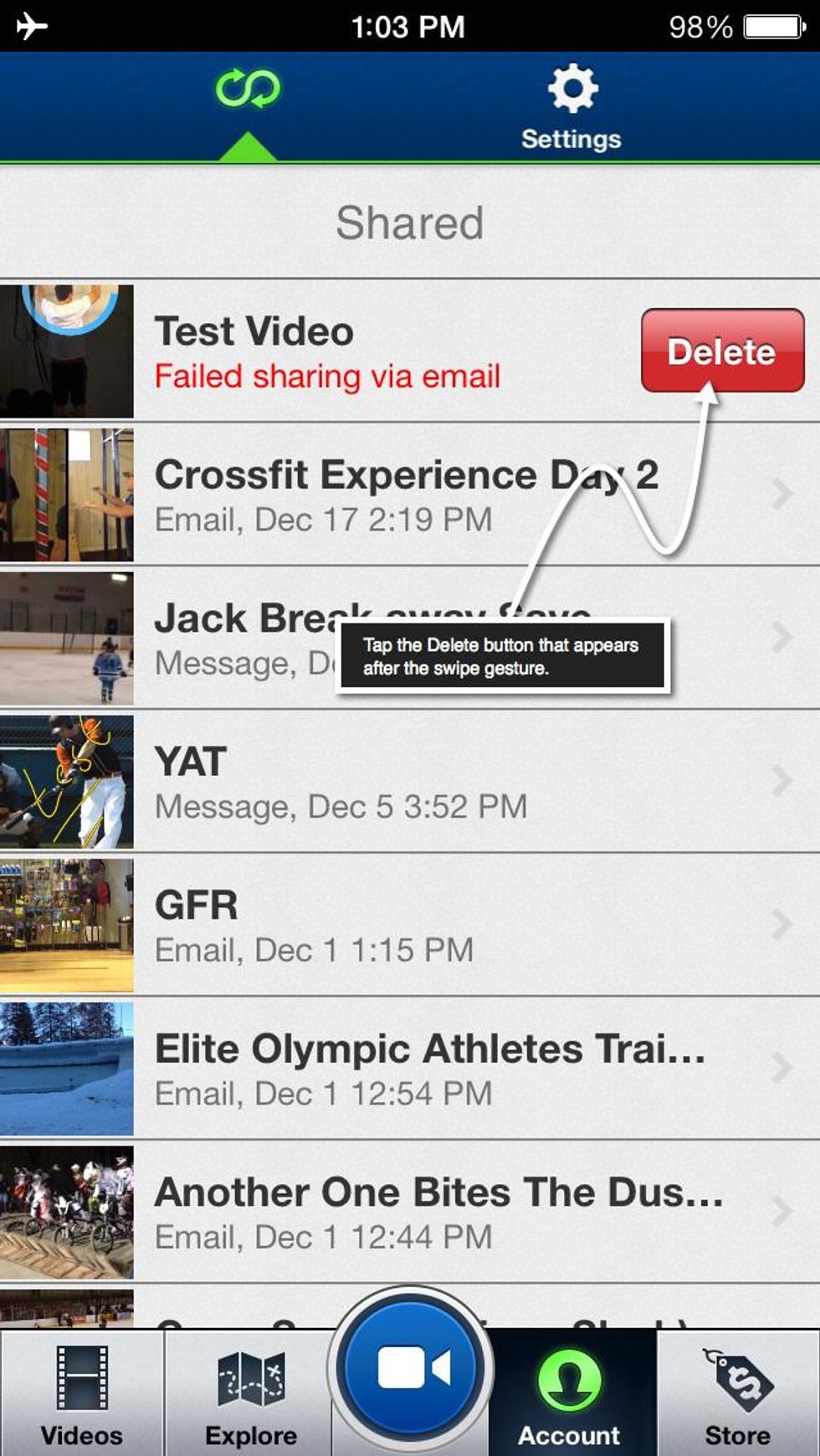This screenshot has height=1456, width=820.
Task: Select the green sync loop tab
Action: pyautogui.click(x=248, y=90)
